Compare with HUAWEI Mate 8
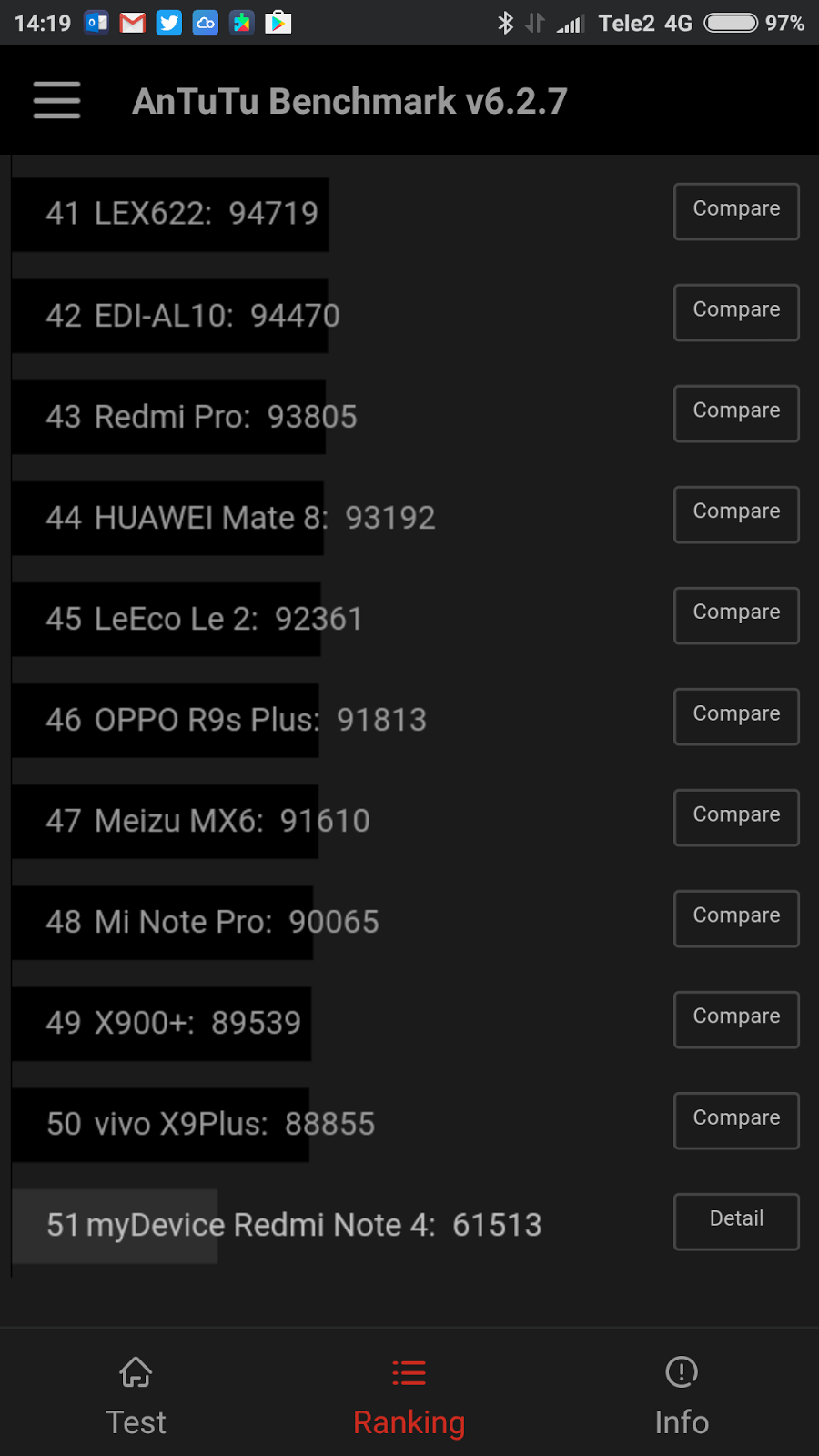This screenshot has width=819, height=1456. tap(736, 514)
